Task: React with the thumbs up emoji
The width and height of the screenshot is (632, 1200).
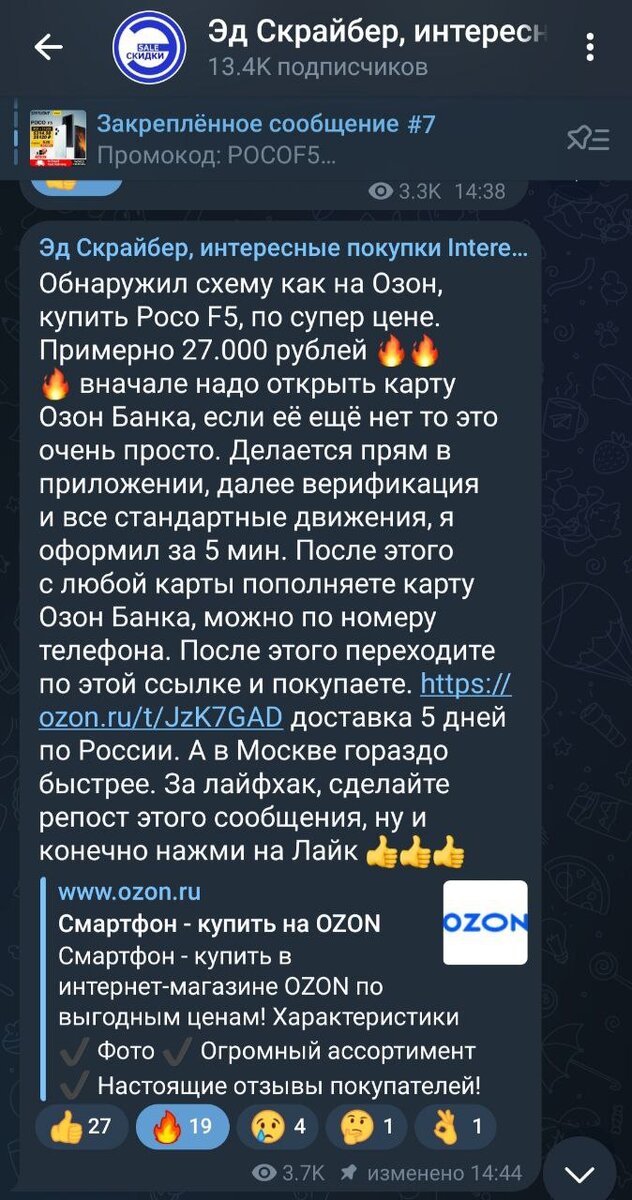Action: click(80, 1127)
